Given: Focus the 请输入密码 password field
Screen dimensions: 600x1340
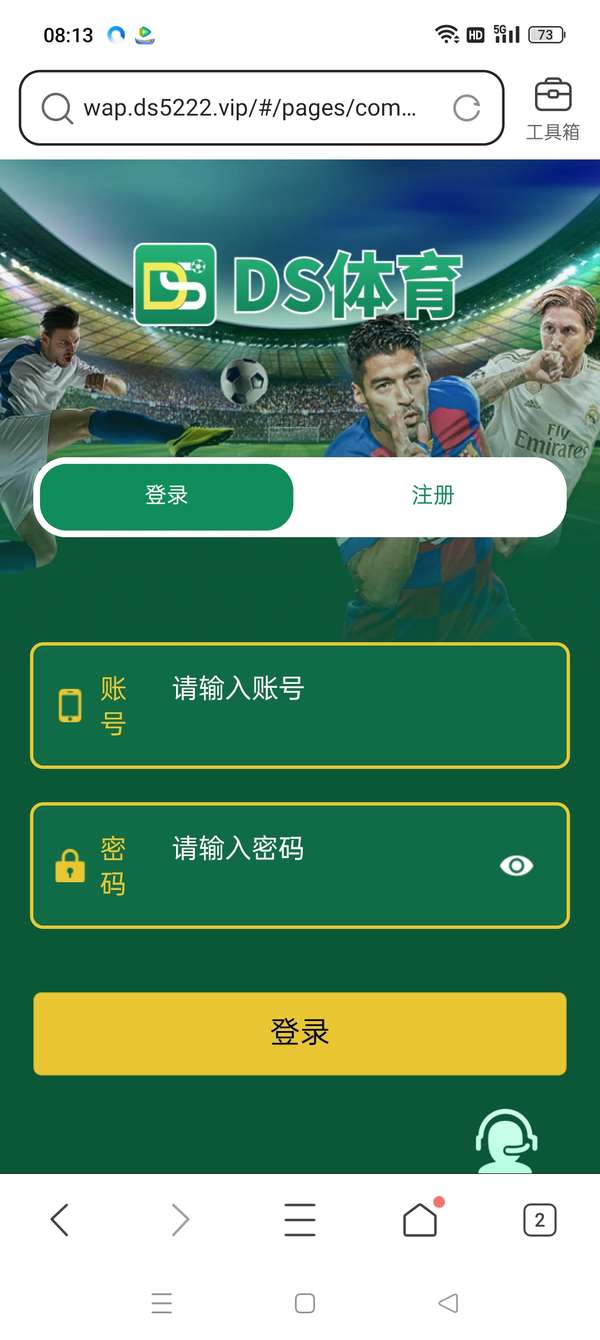Looking at the screenshot, I should [300, 866].
